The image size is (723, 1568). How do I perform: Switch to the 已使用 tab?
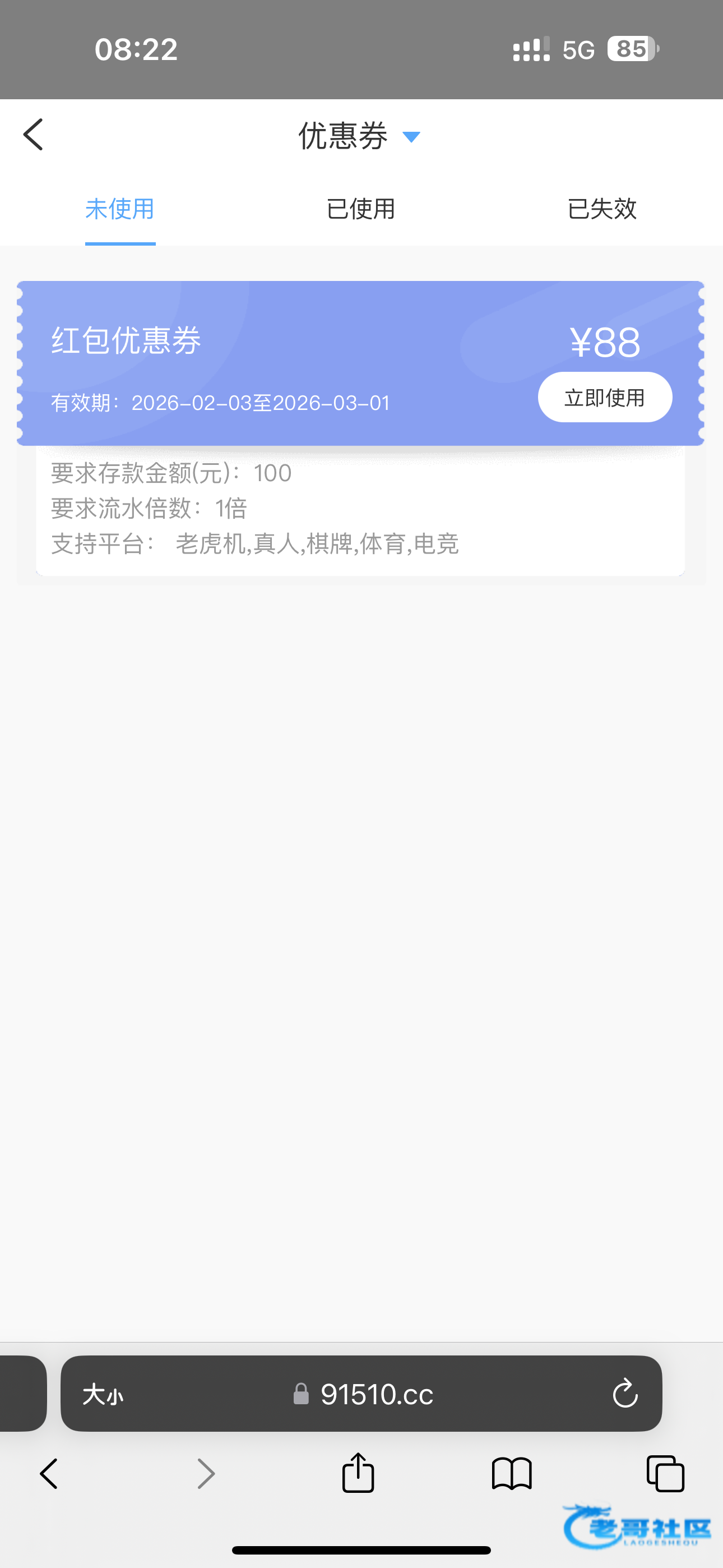(x=361, y=209)
